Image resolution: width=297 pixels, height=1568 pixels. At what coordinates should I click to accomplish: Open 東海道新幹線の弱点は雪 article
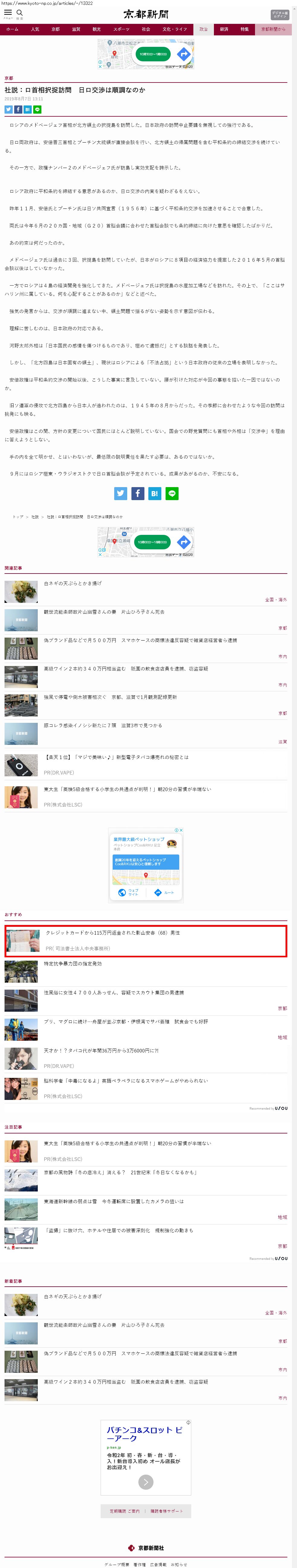coord(113,1201)
